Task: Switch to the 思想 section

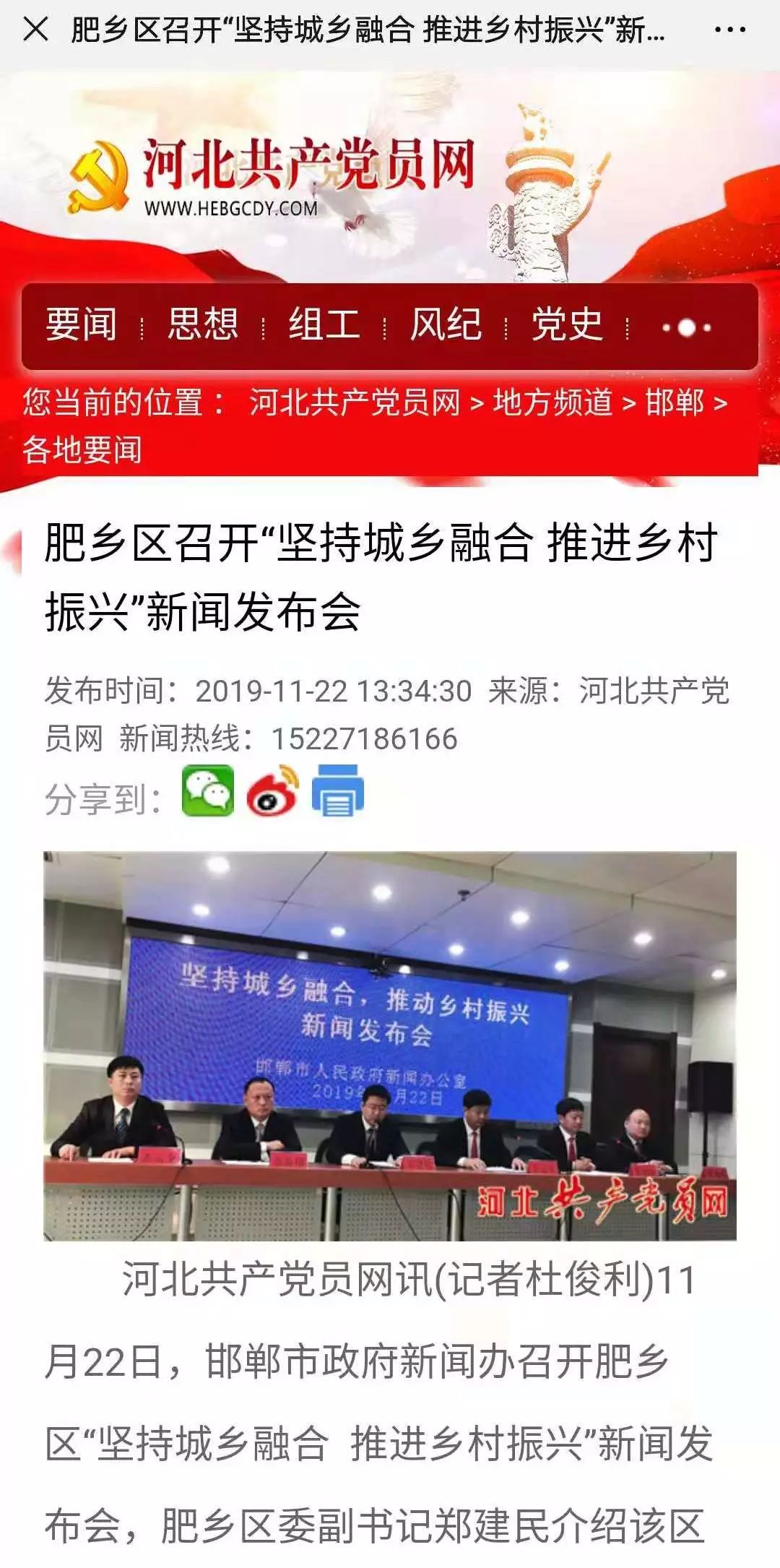Action: coord(203,324)
